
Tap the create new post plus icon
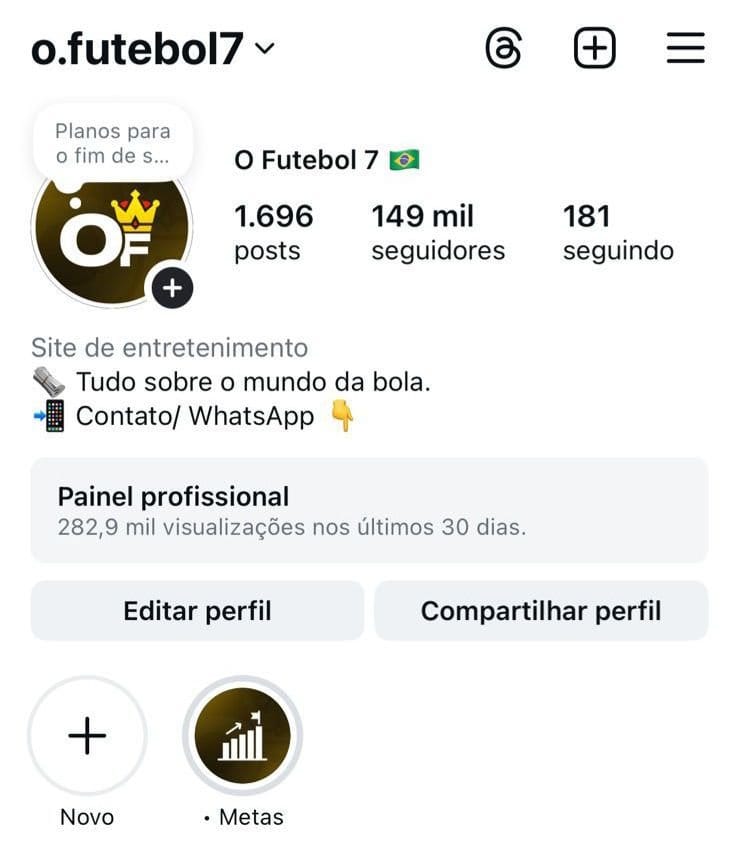[x=594, y=46]
